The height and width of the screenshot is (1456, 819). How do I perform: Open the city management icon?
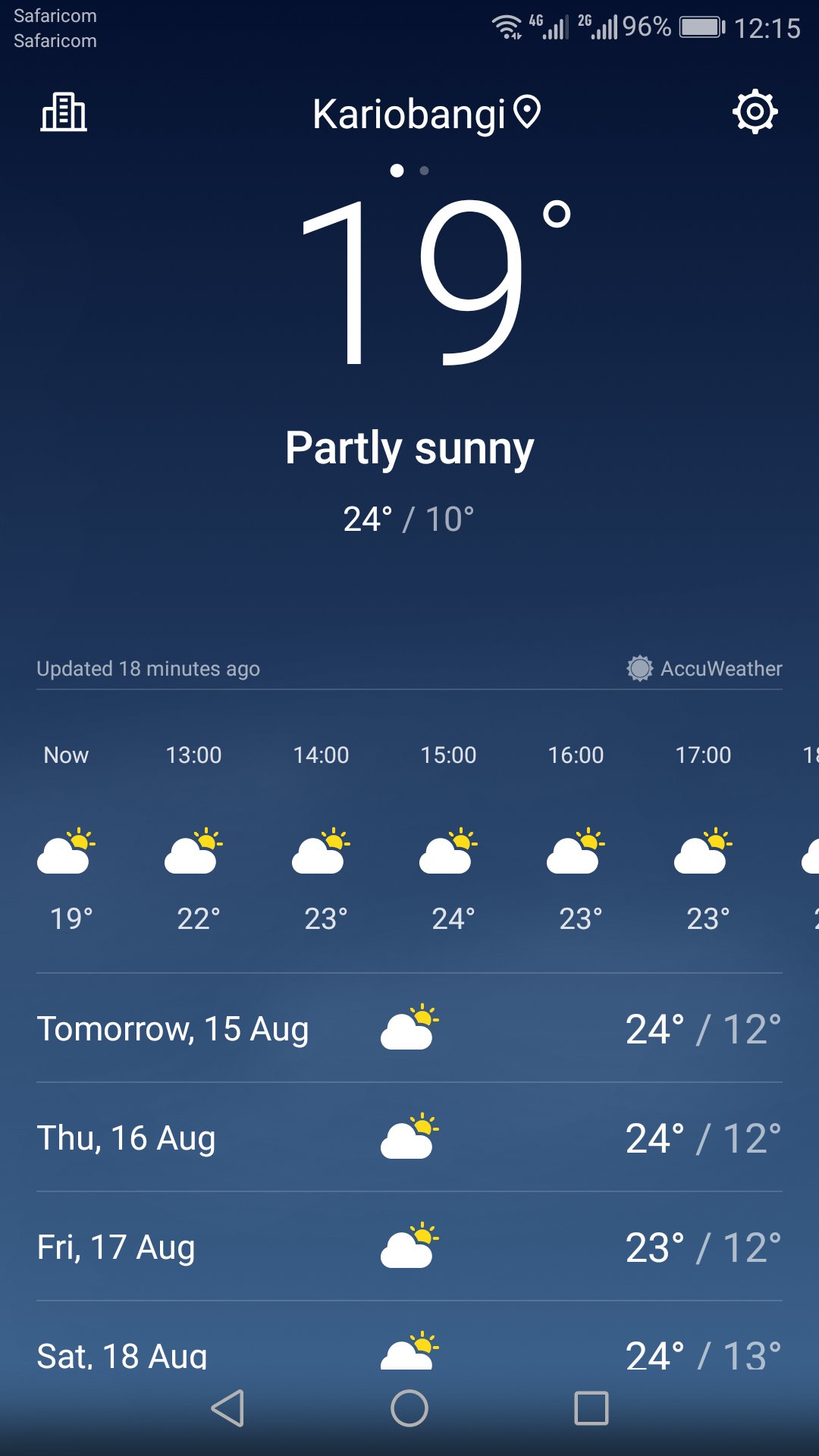pos(64,112)
